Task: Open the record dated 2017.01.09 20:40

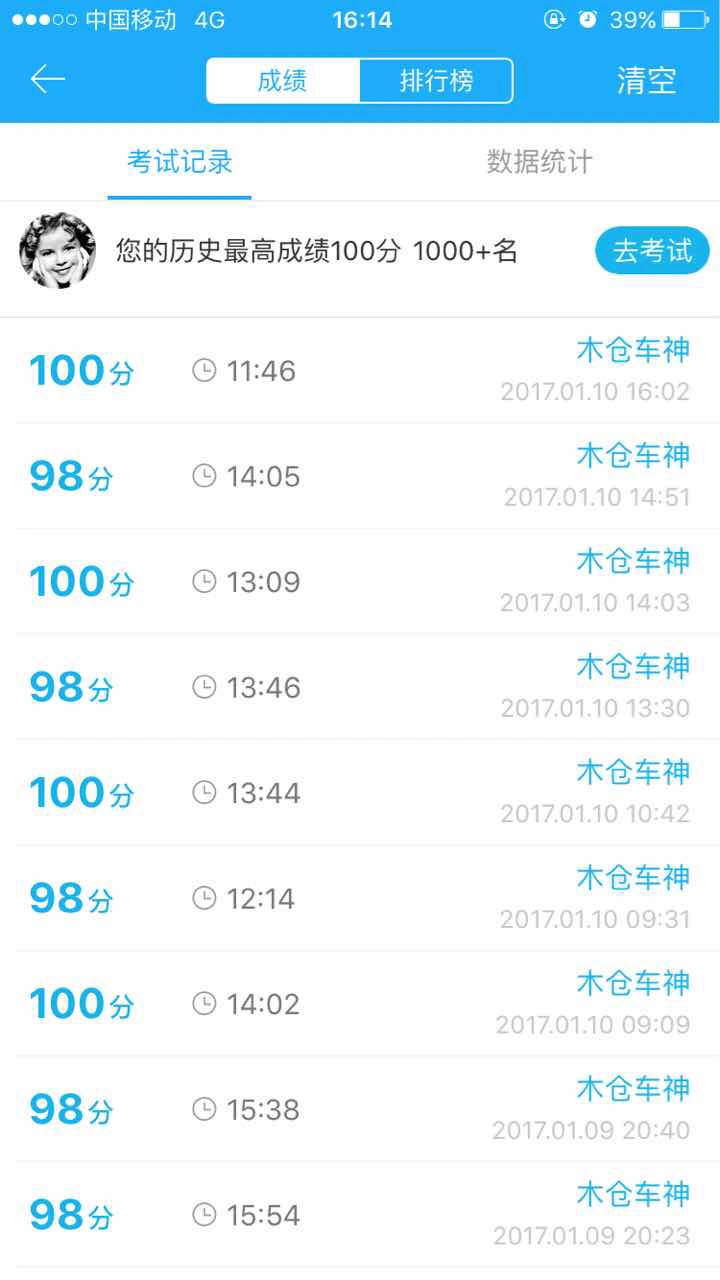Action: point(360,1109)
